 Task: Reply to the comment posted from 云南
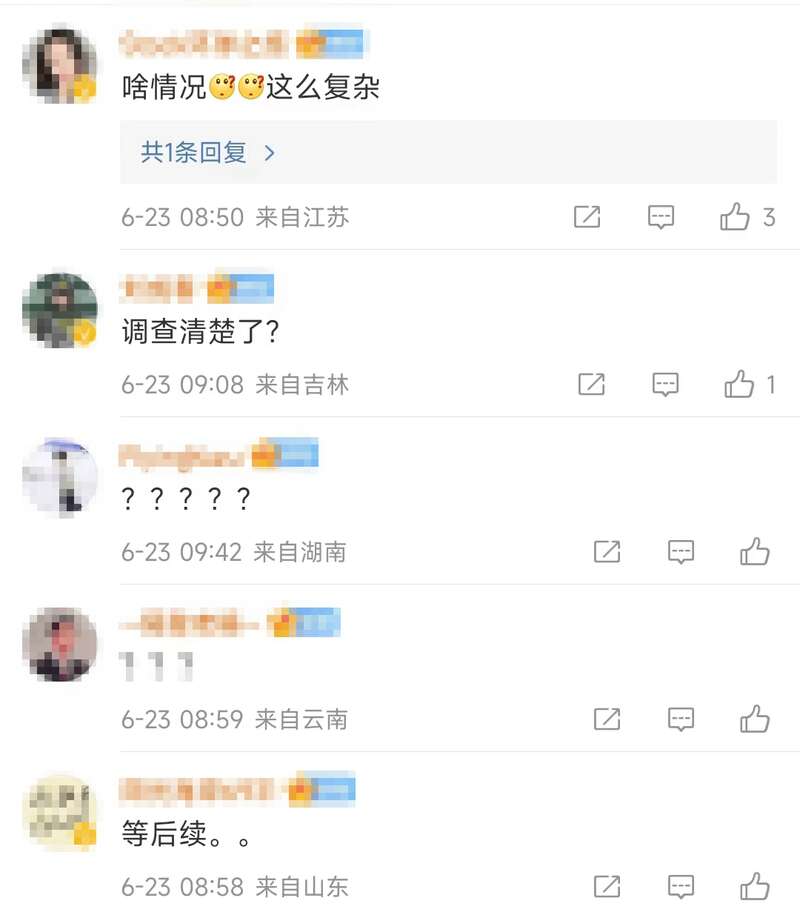click(x=681, y=718)
